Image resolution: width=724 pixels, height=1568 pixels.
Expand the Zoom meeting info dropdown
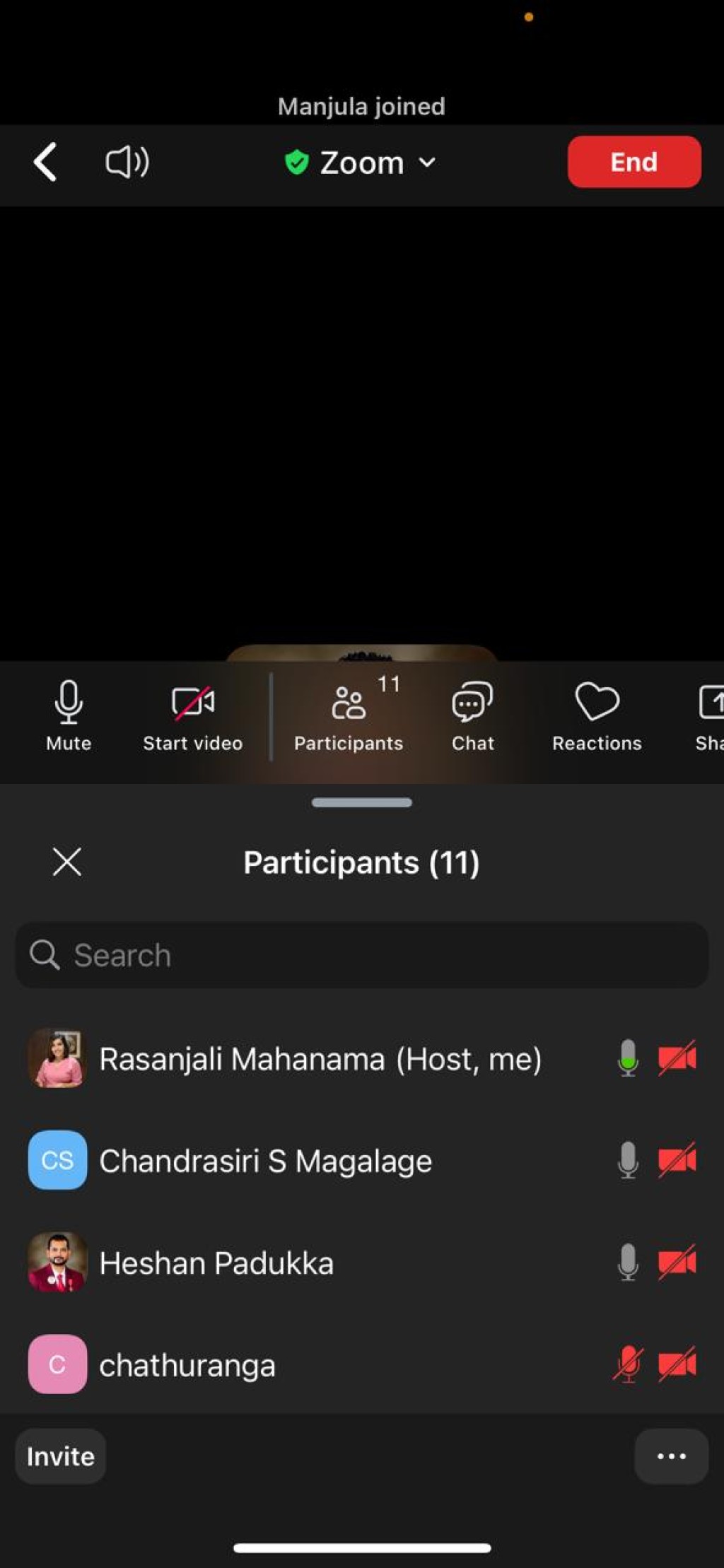coord(361,163)
